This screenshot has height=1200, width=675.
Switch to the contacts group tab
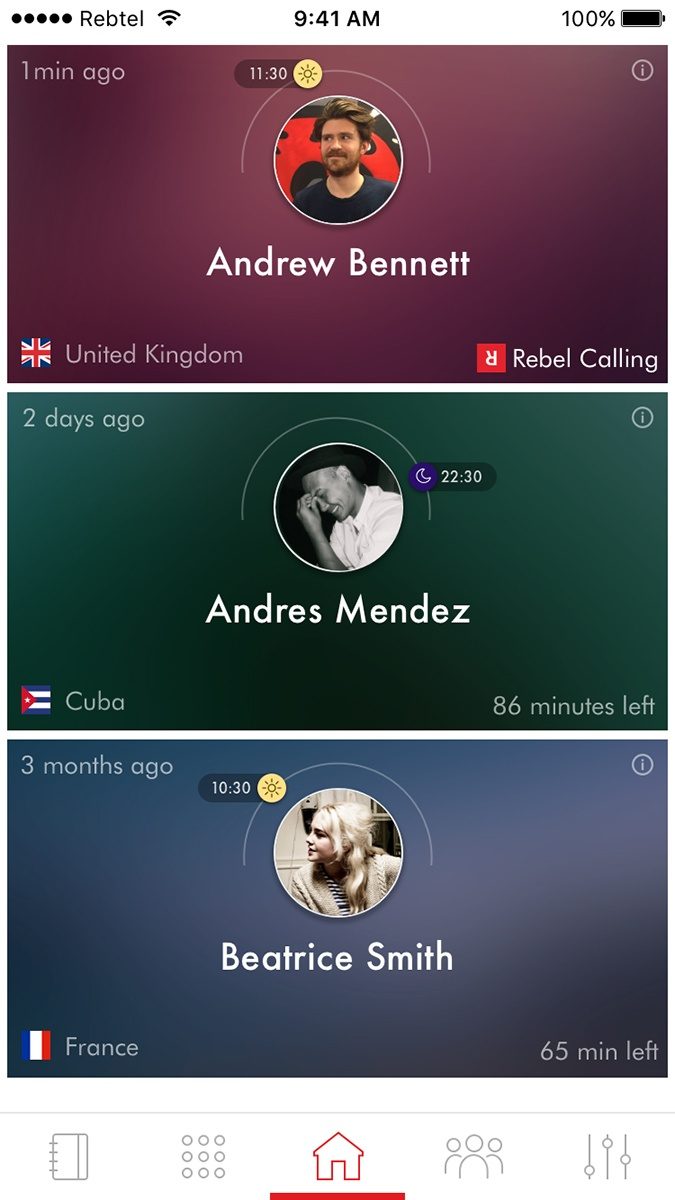click(474, 1156)
